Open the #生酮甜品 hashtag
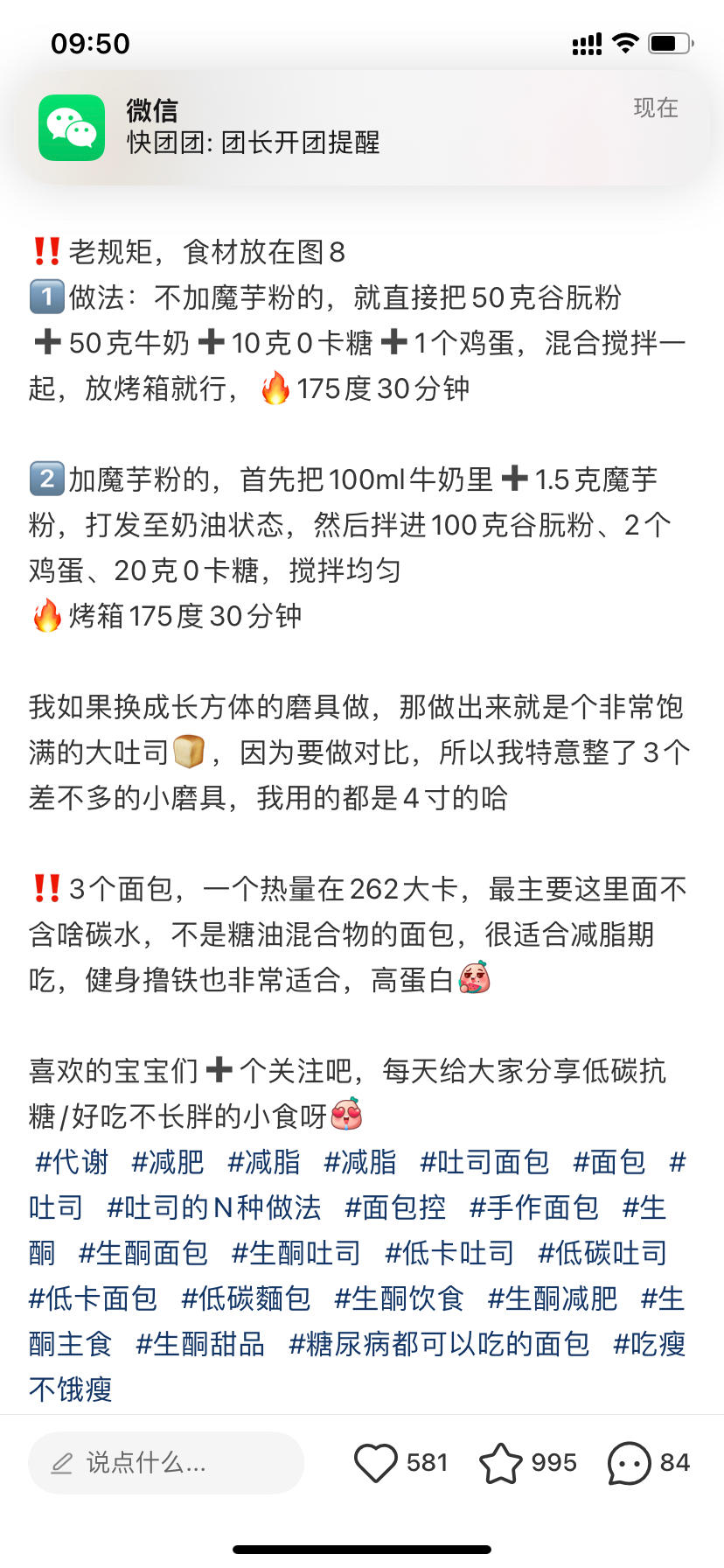Image resolution: width=724 pixels, height=1568 pixels. [x=200, y=1344]
